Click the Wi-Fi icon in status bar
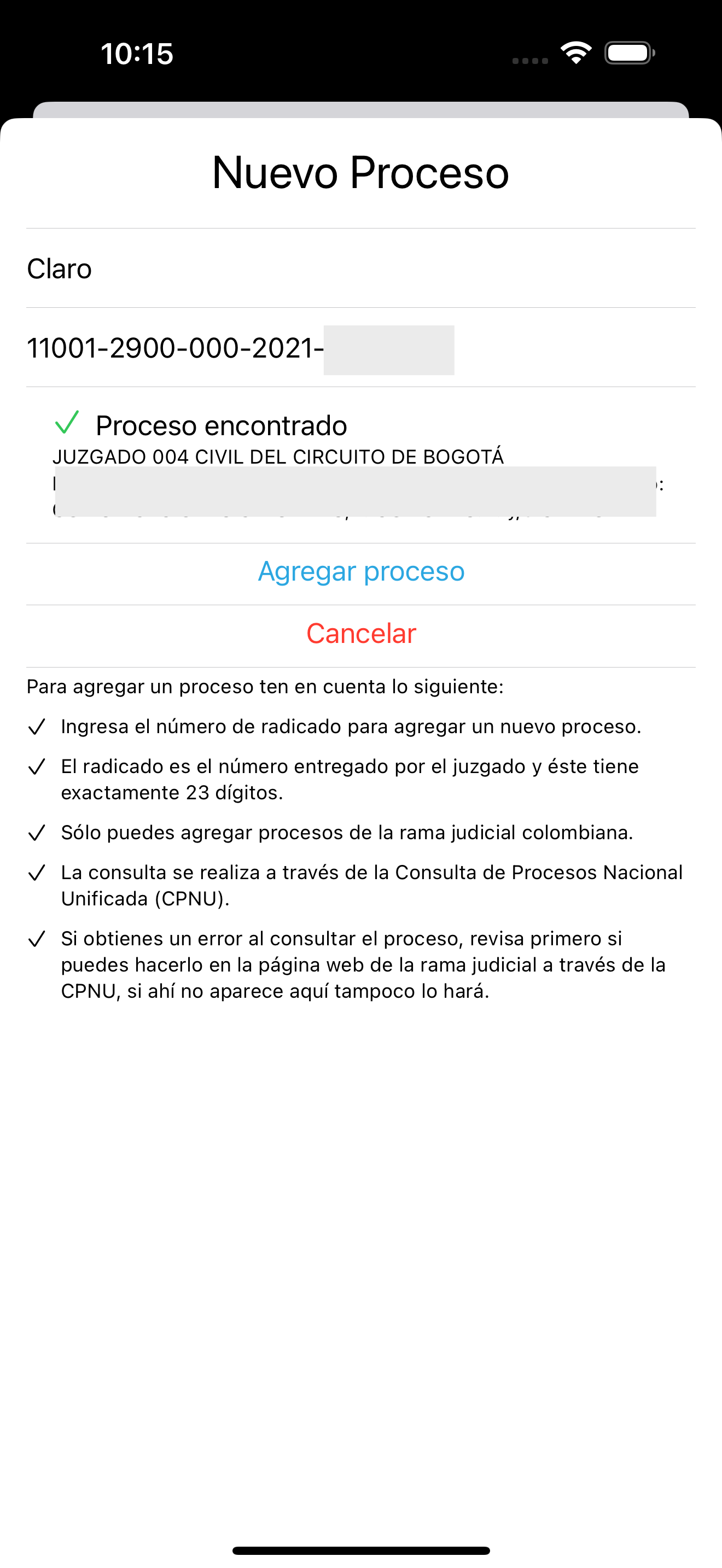This screenshot has width=722, height=1568. (575, 54)
